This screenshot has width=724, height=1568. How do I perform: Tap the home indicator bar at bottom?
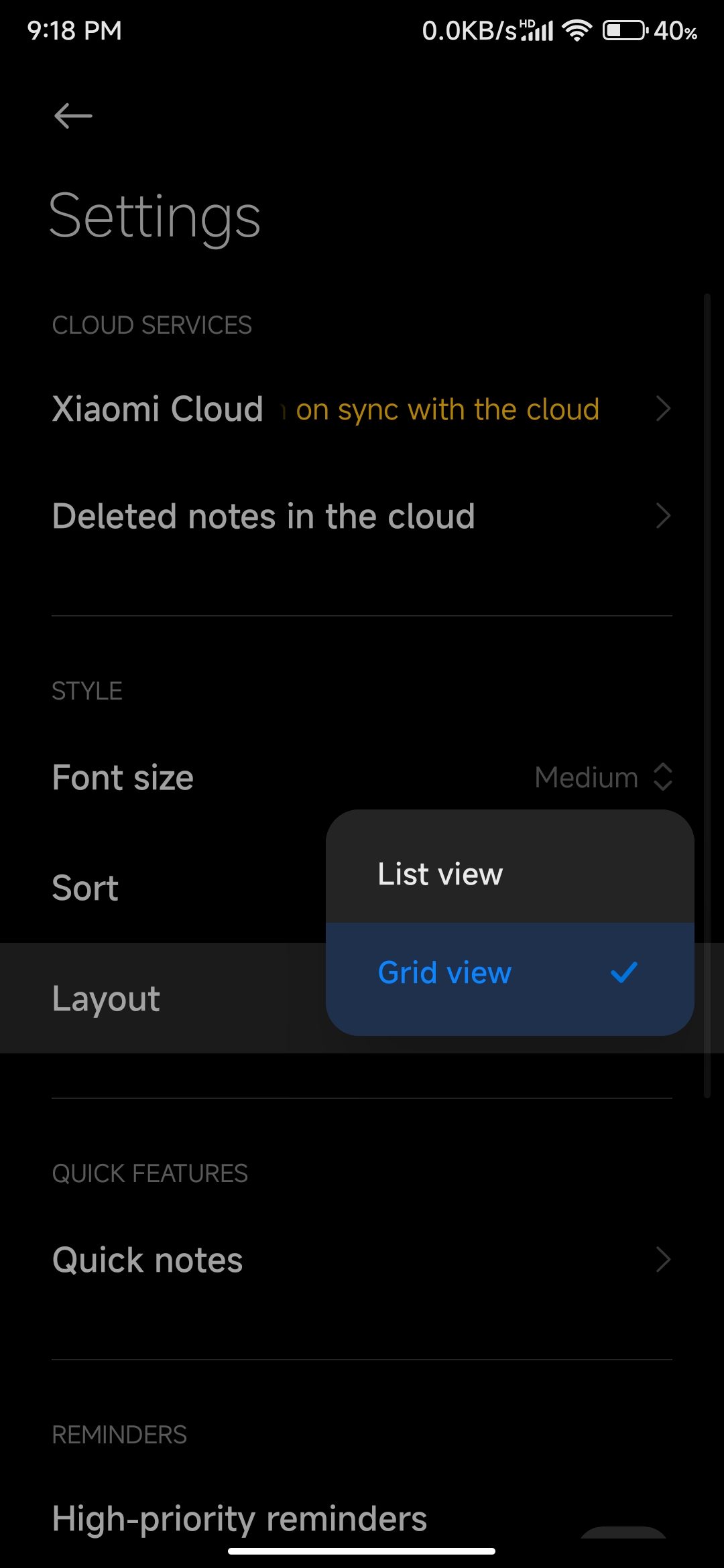(362, 1552)
